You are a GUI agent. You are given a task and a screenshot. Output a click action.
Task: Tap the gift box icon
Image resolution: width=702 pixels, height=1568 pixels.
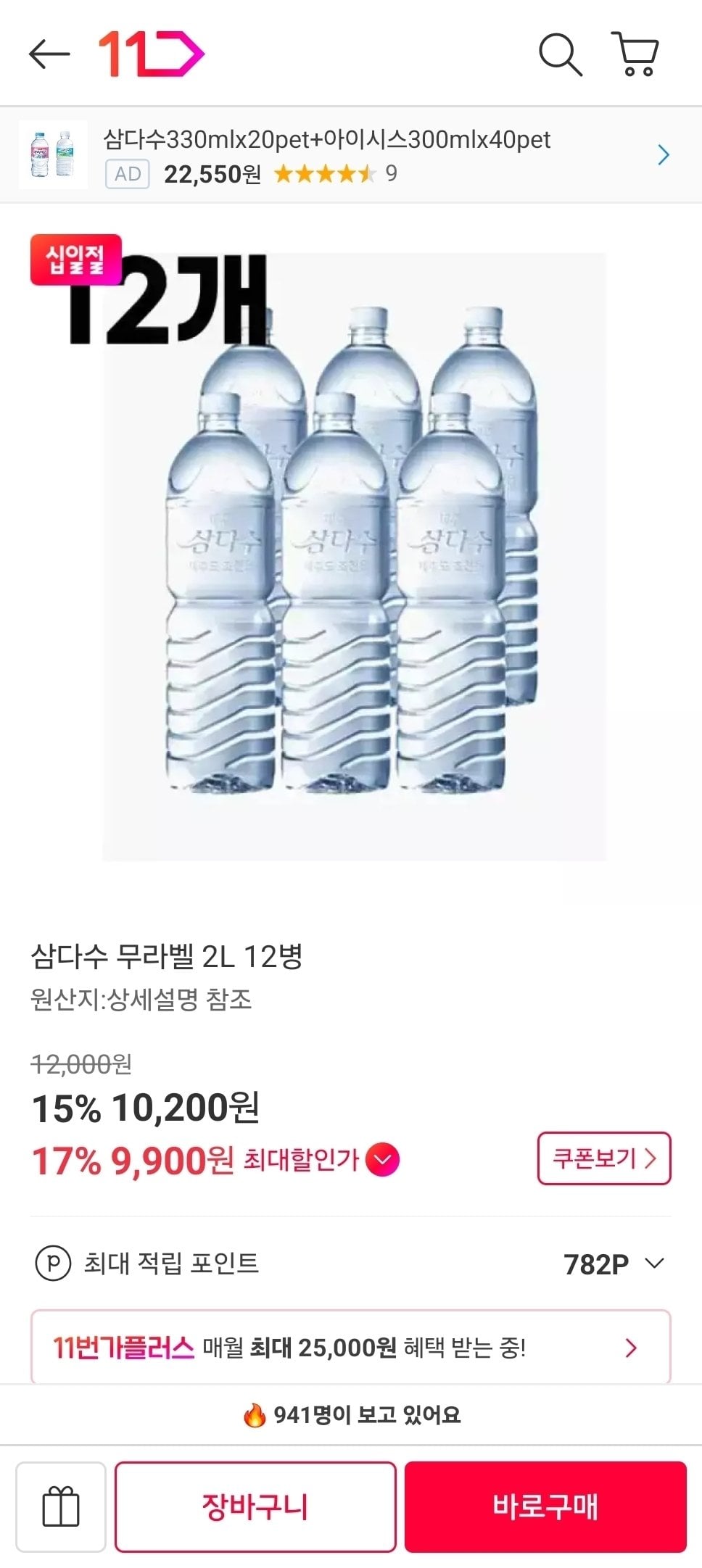coord(61,1506)
